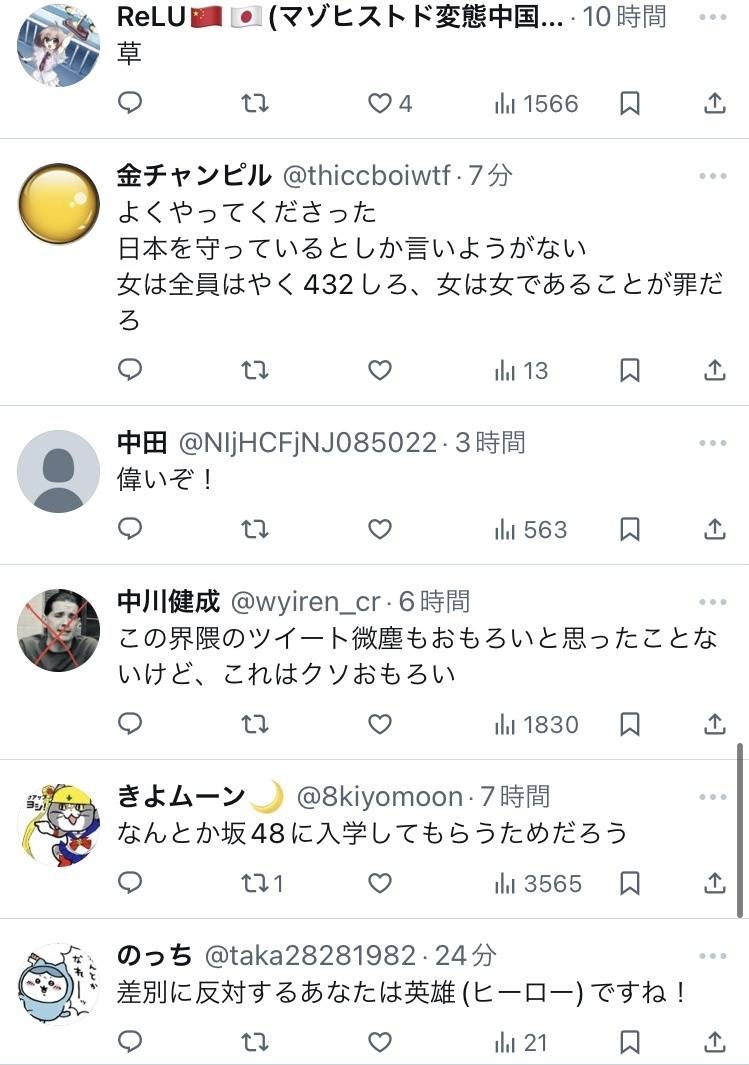749x1065 pixels.
Task: Open のっち's profile avatar
Action: click(x=59, y=984)
